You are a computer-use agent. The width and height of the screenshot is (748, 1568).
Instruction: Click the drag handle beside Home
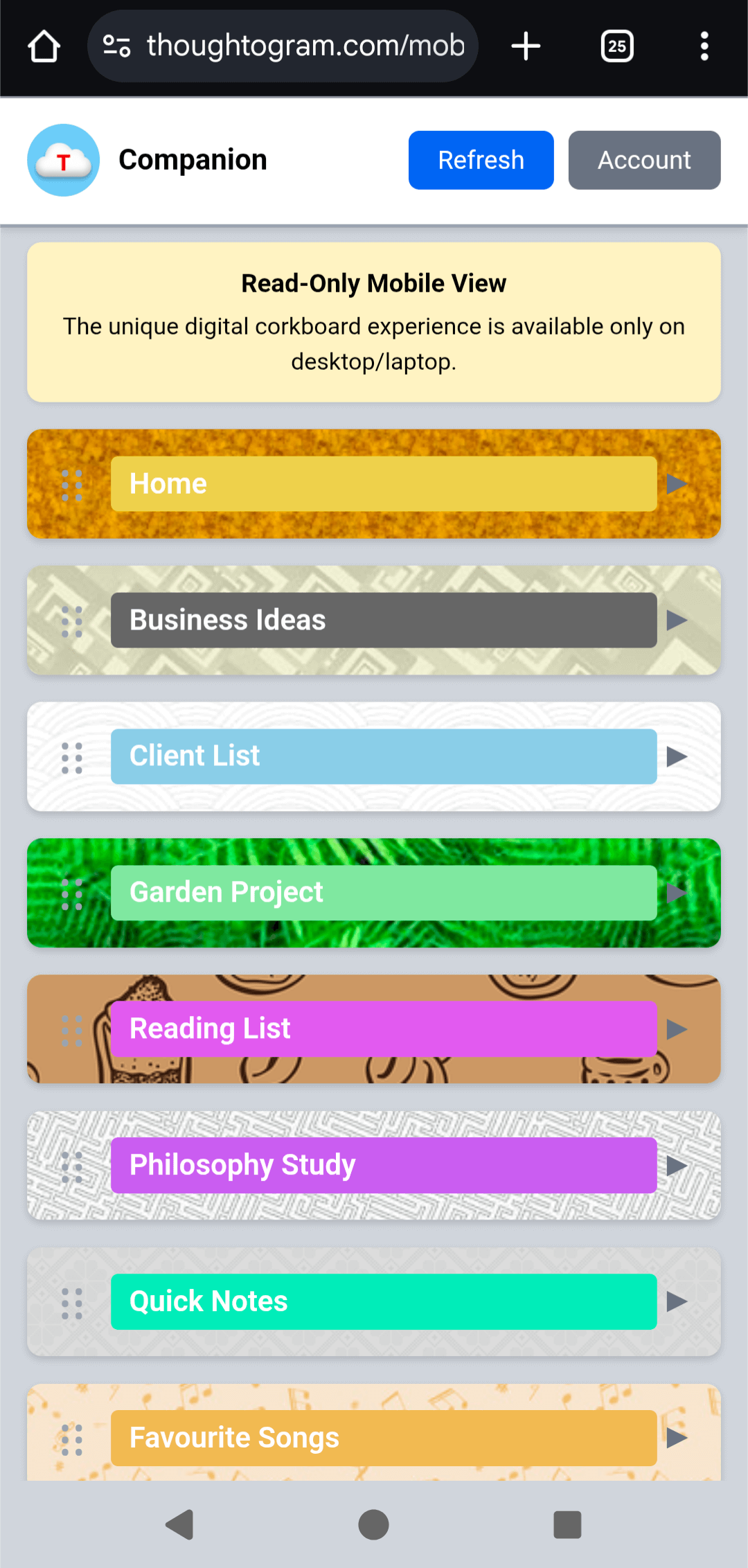[72, 483]
